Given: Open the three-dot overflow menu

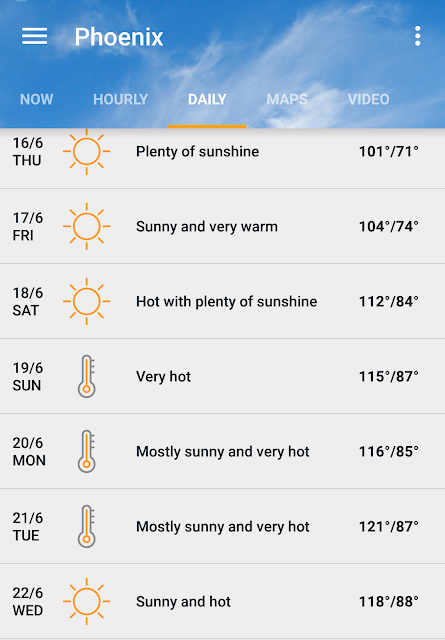Looking at the screenshot, I should coord(417,36).
